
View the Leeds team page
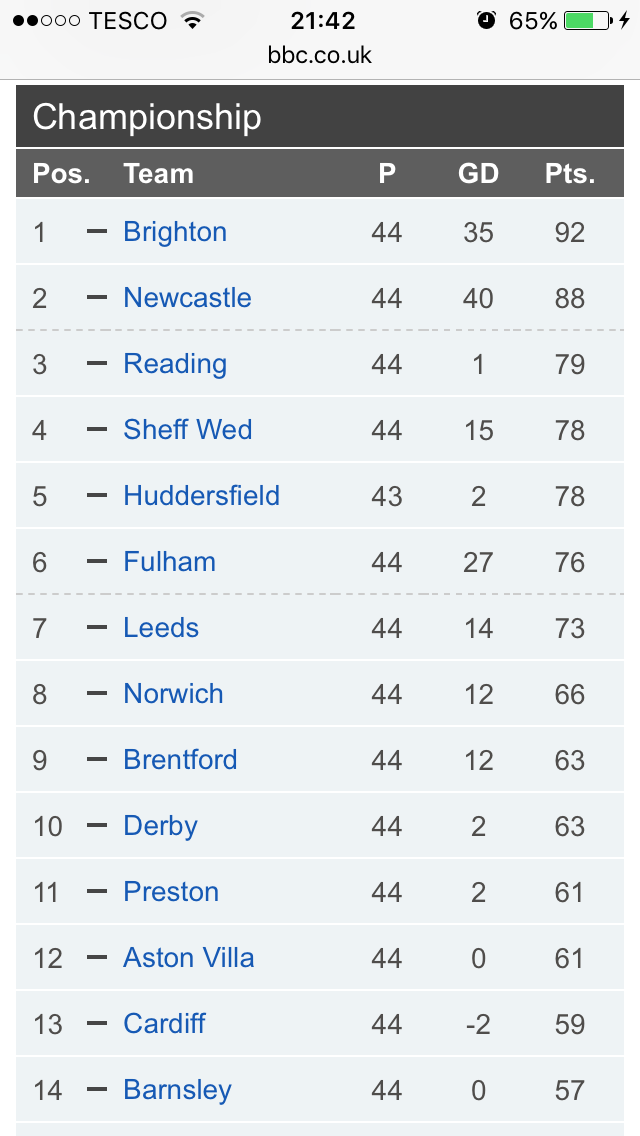161,627
